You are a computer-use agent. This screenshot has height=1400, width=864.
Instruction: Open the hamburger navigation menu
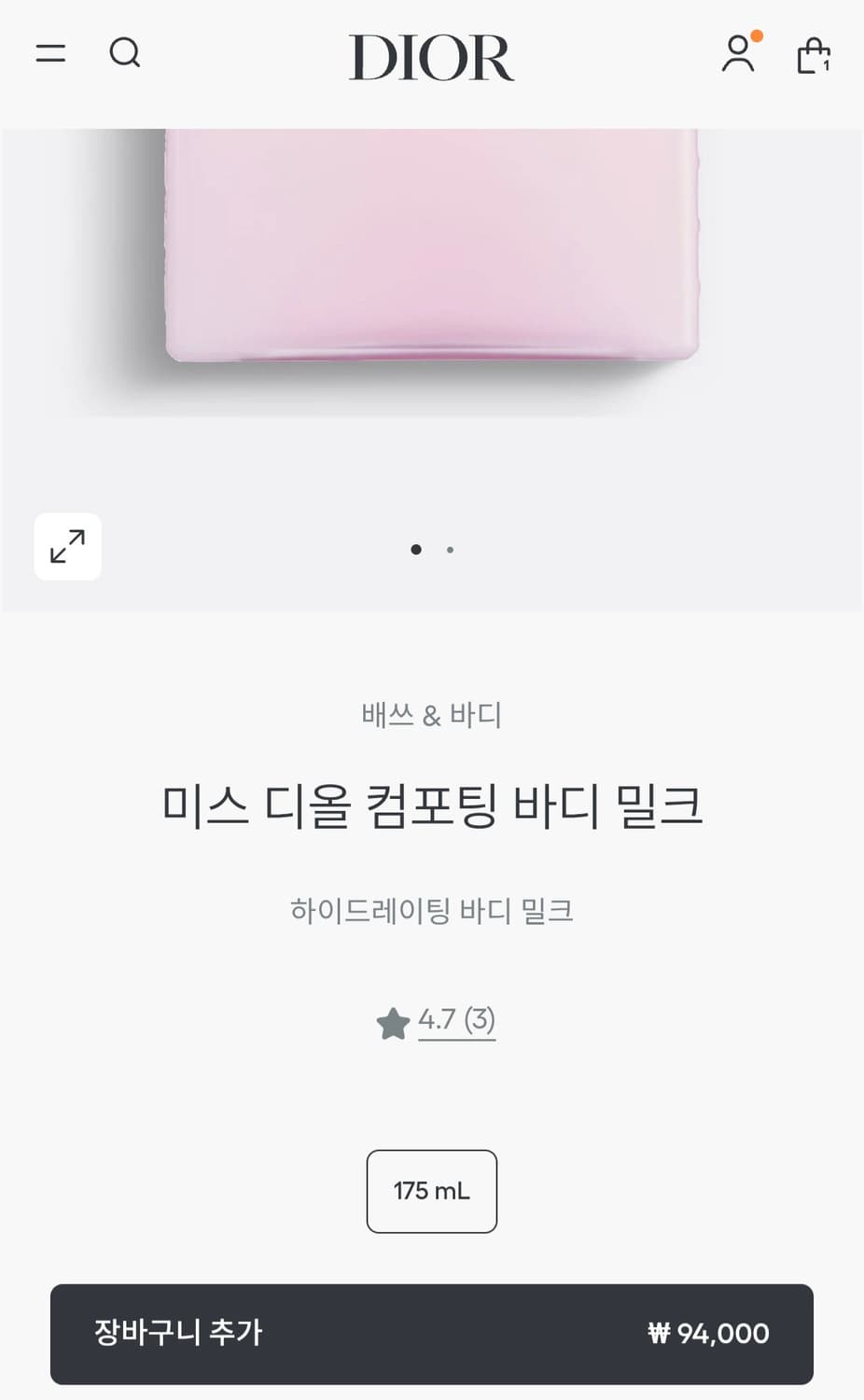pos(50,53)
